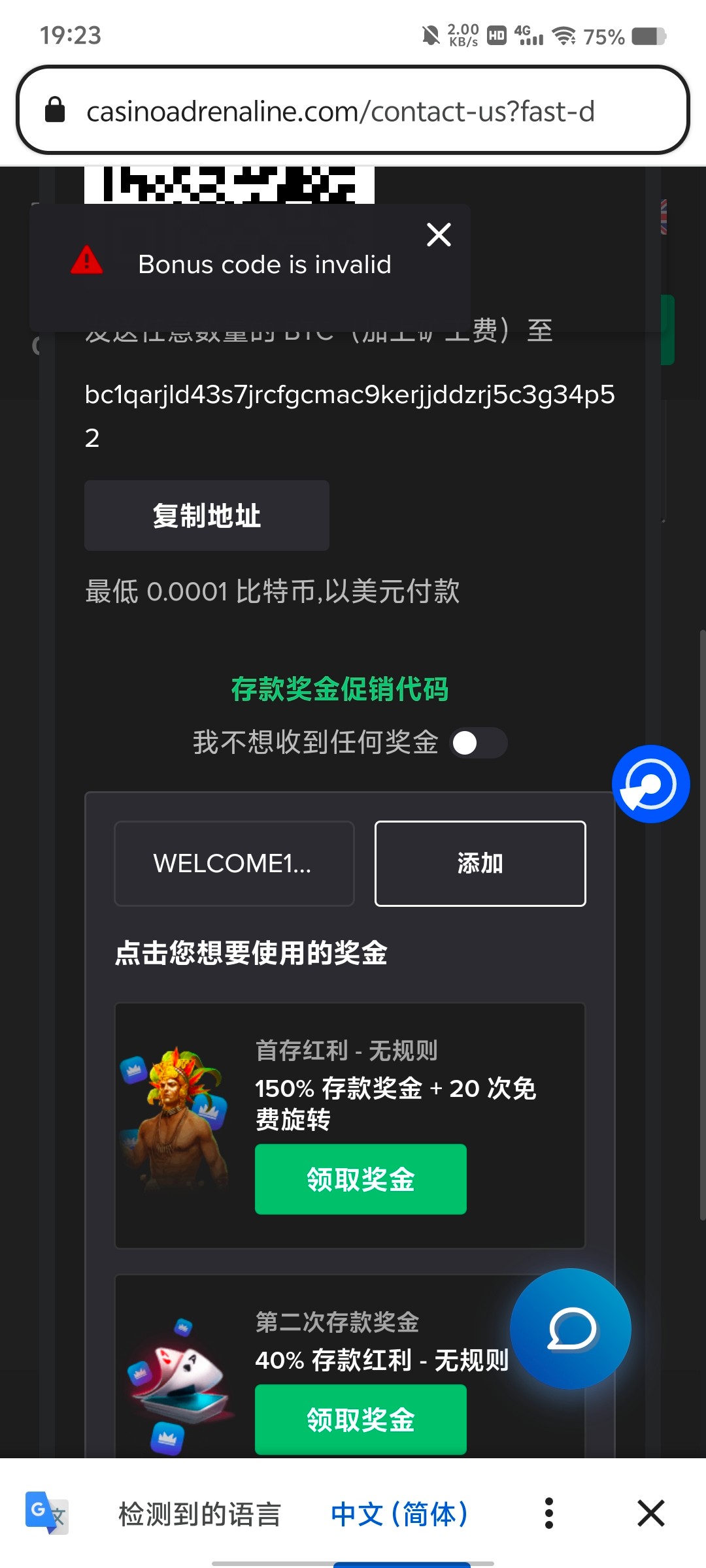This screenshot has width=706, height=1568.
Task: Dismiss the Bonus code is invalid alert
Action: pos(439,235)
